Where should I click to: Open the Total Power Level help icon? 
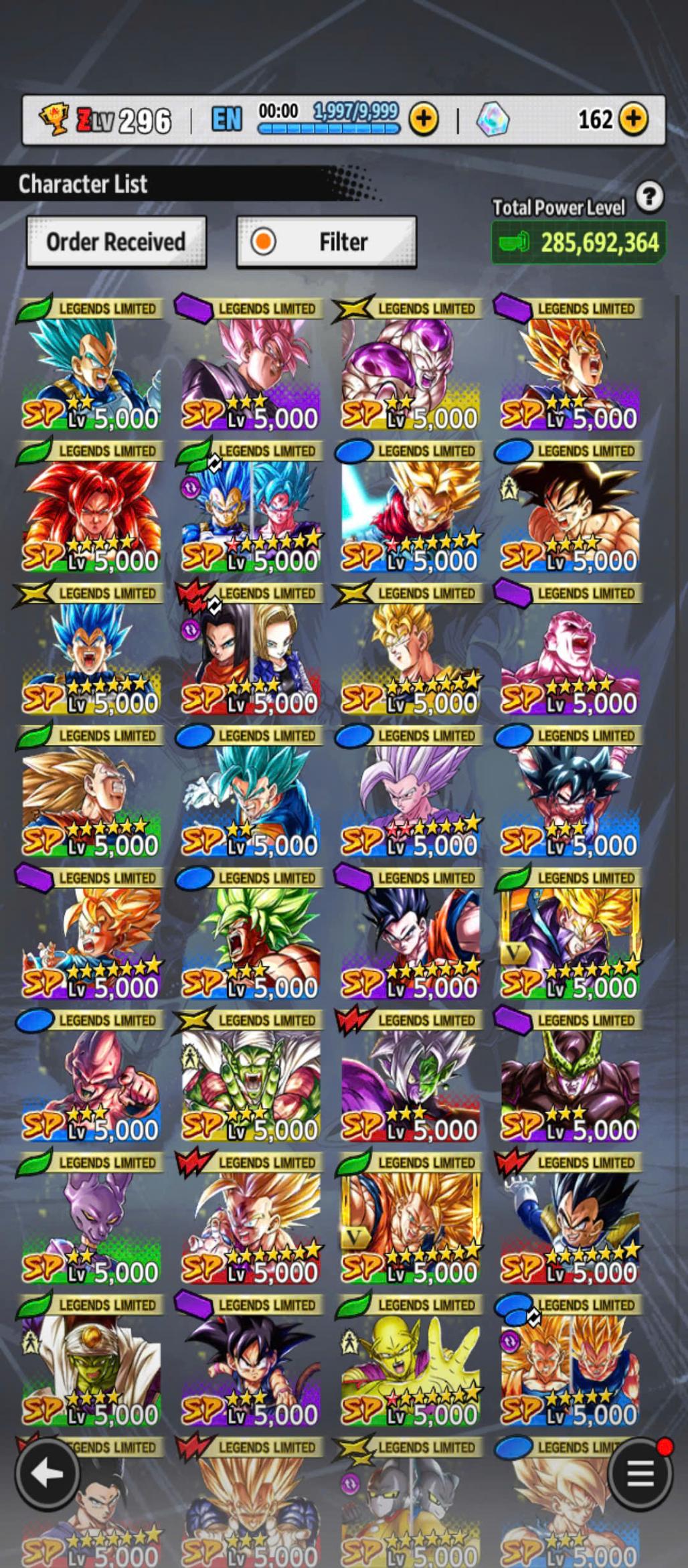click(649, 197)
